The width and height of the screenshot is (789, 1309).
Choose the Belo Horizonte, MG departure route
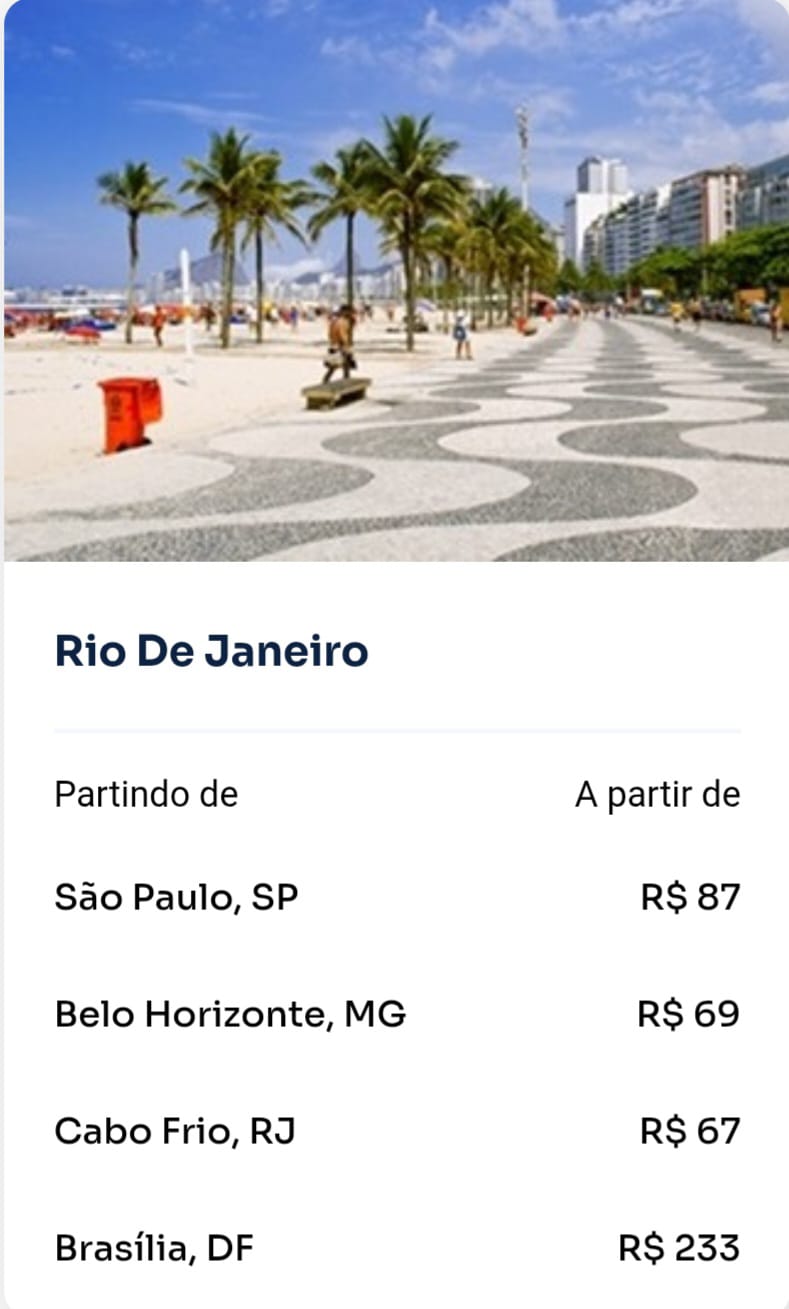230,1015
